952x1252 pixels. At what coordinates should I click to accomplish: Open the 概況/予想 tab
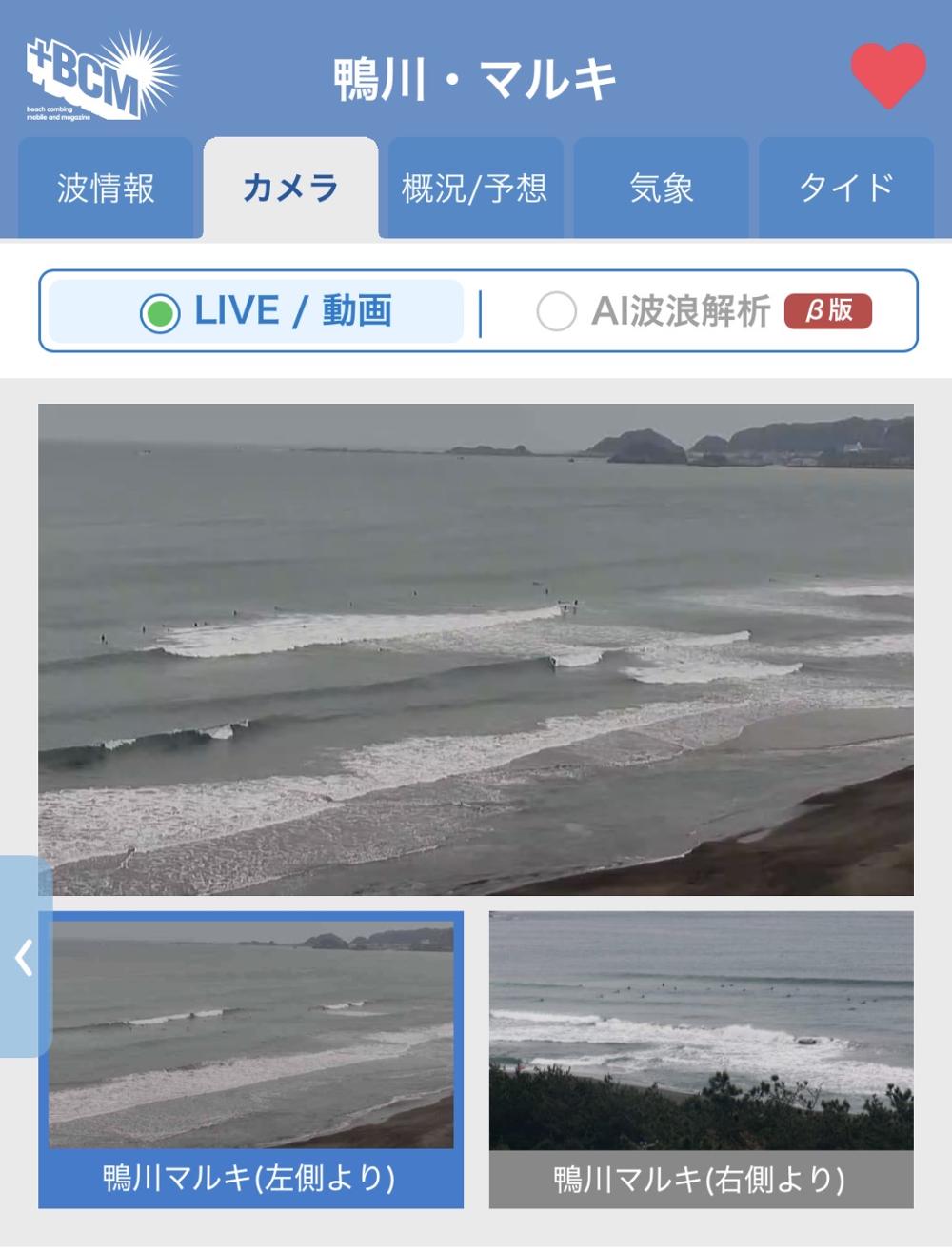coord(475,189)
